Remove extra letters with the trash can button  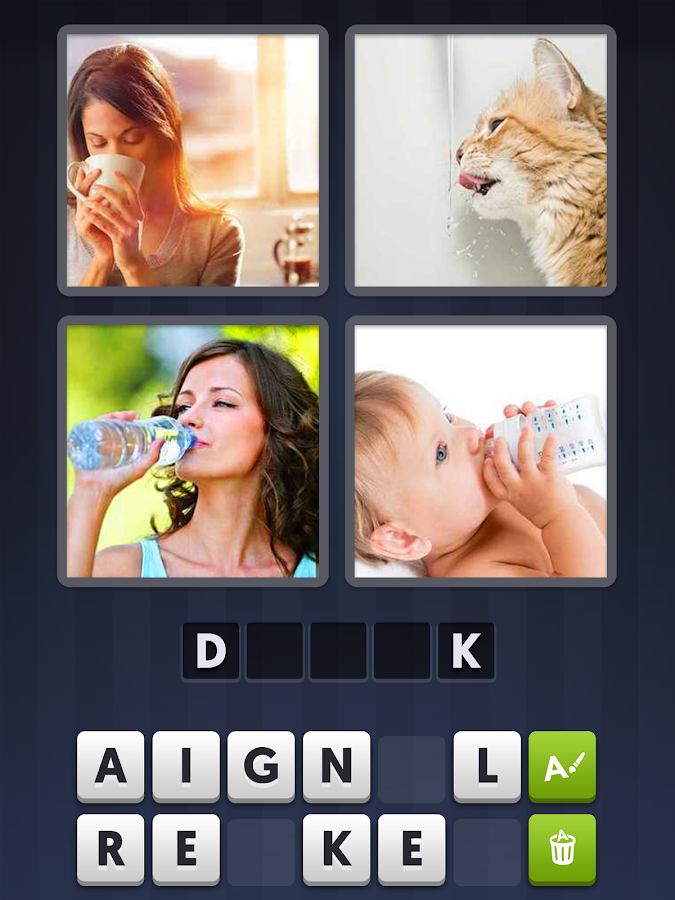(x=562, y=849)
